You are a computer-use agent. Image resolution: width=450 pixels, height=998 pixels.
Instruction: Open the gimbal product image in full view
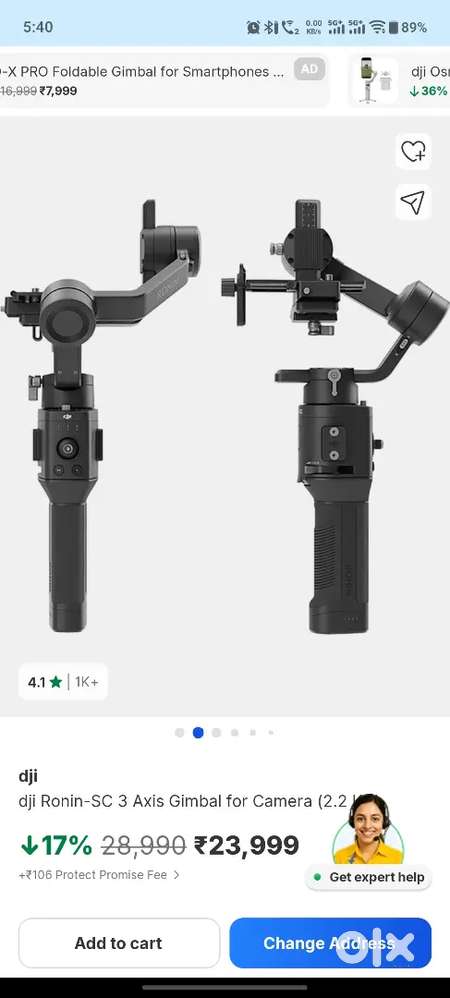[225, 416]
